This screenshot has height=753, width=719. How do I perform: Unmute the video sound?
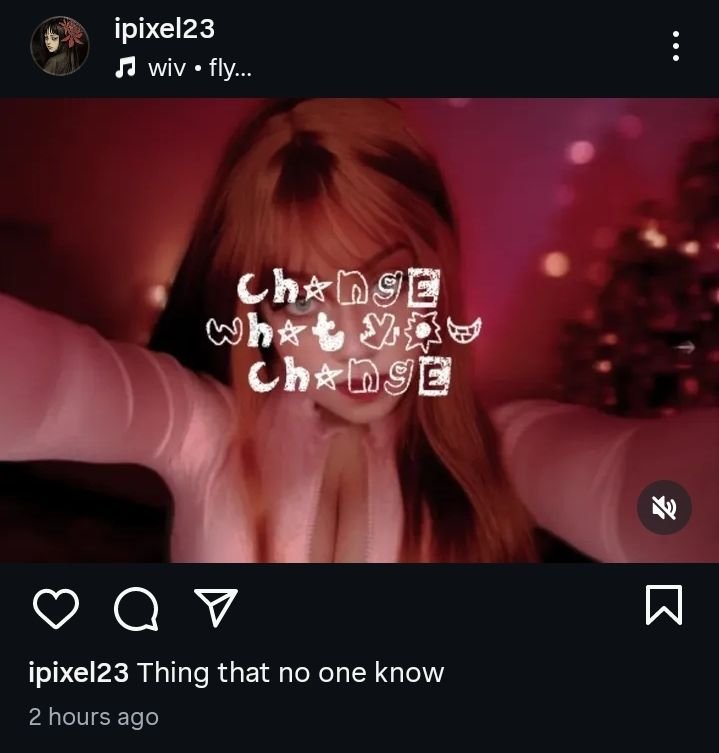[664, 508]
